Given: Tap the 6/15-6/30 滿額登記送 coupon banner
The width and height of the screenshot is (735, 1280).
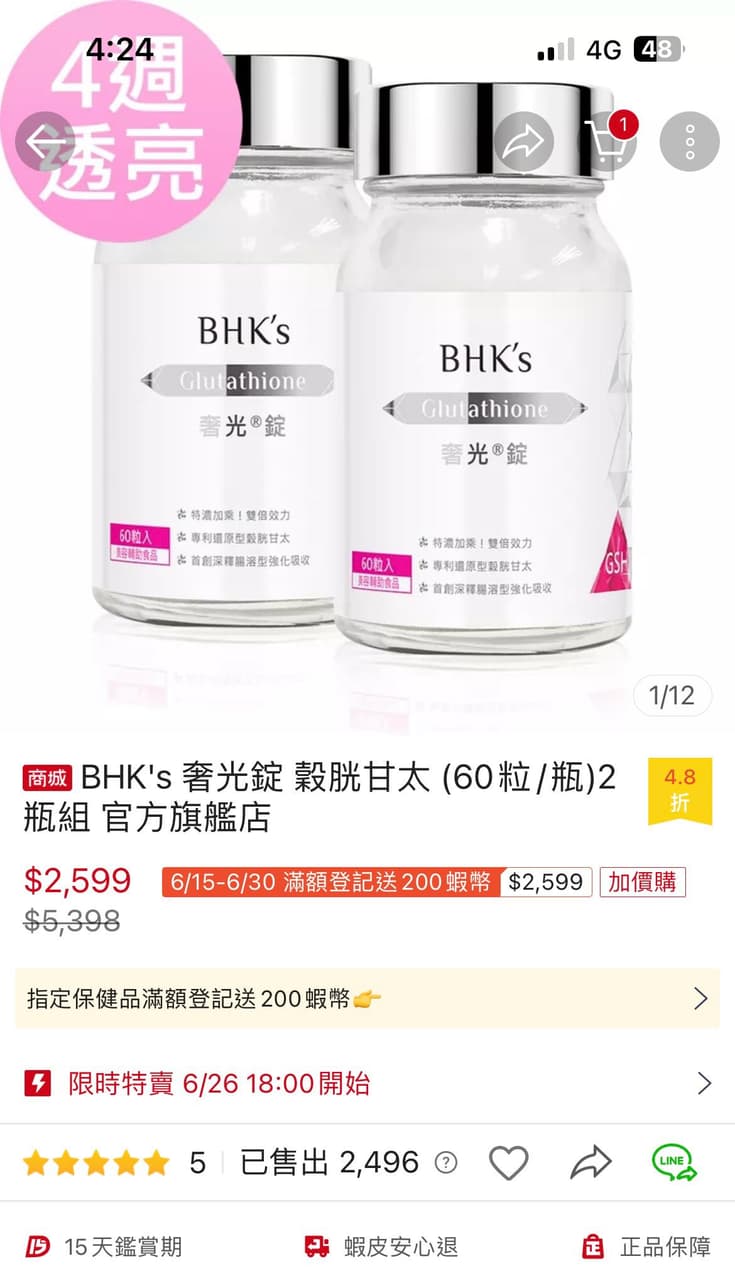Looking at the screenshot, I should coord(326,883).
